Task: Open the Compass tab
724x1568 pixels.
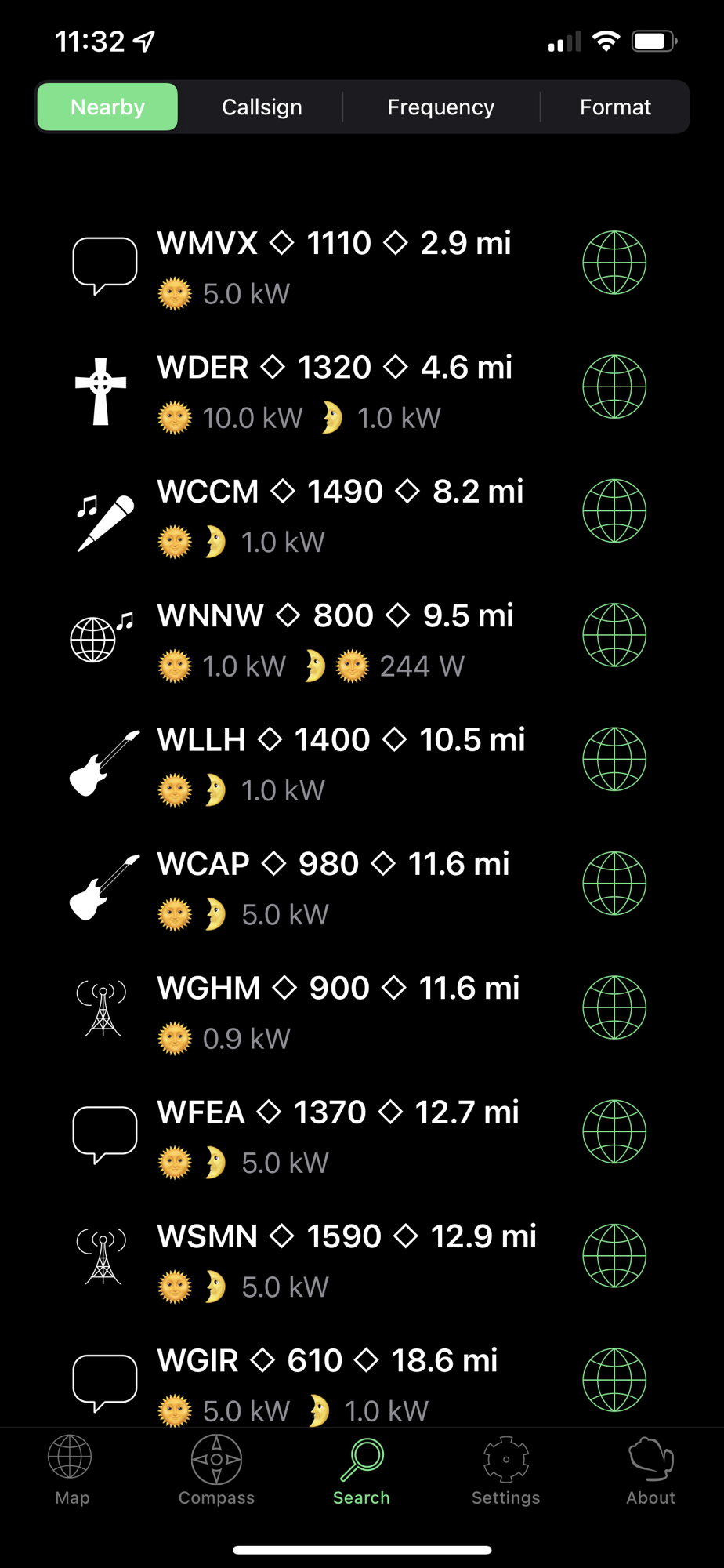Action: 216,1470
